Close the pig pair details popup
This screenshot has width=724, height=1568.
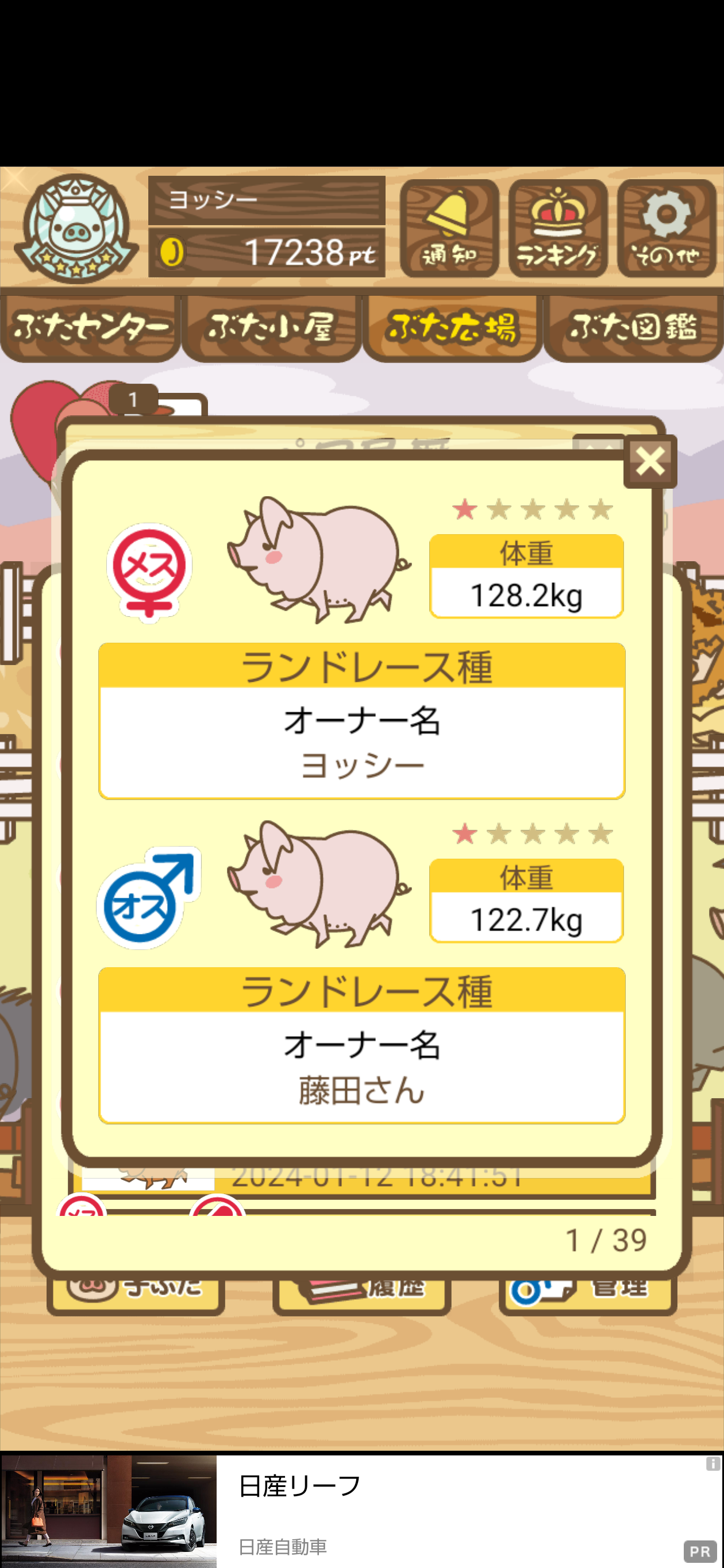650,461
